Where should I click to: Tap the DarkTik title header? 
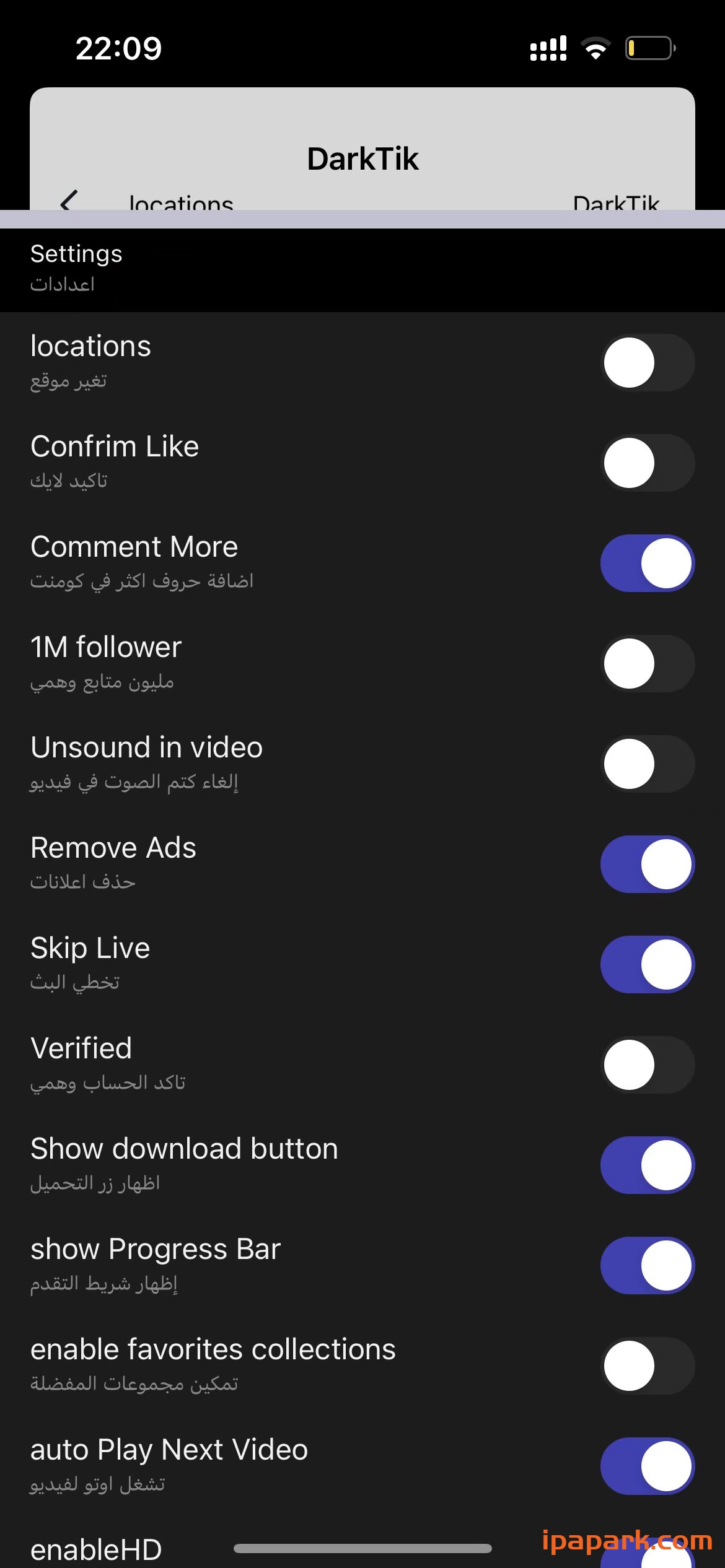point(363,159)
